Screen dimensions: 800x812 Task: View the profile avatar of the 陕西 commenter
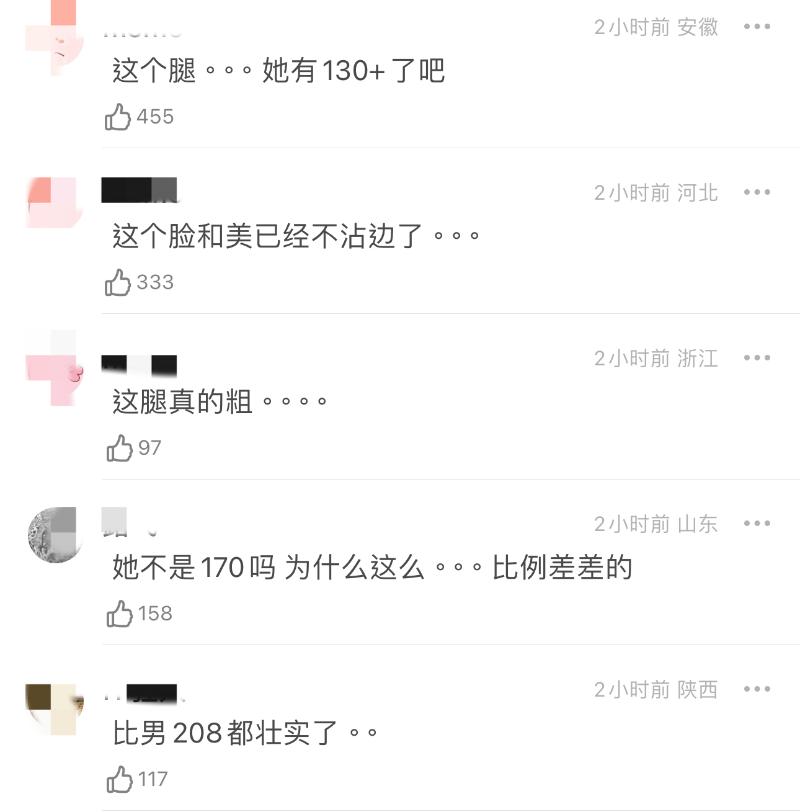[x=52, y=708]
